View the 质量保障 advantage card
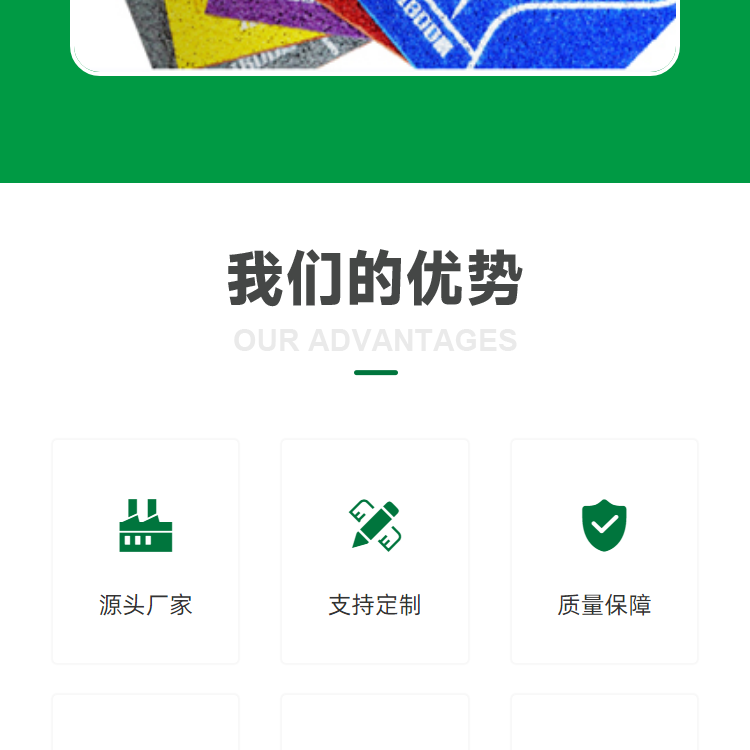750x750 pixels. pyautogui.click(x=604, y=551)
